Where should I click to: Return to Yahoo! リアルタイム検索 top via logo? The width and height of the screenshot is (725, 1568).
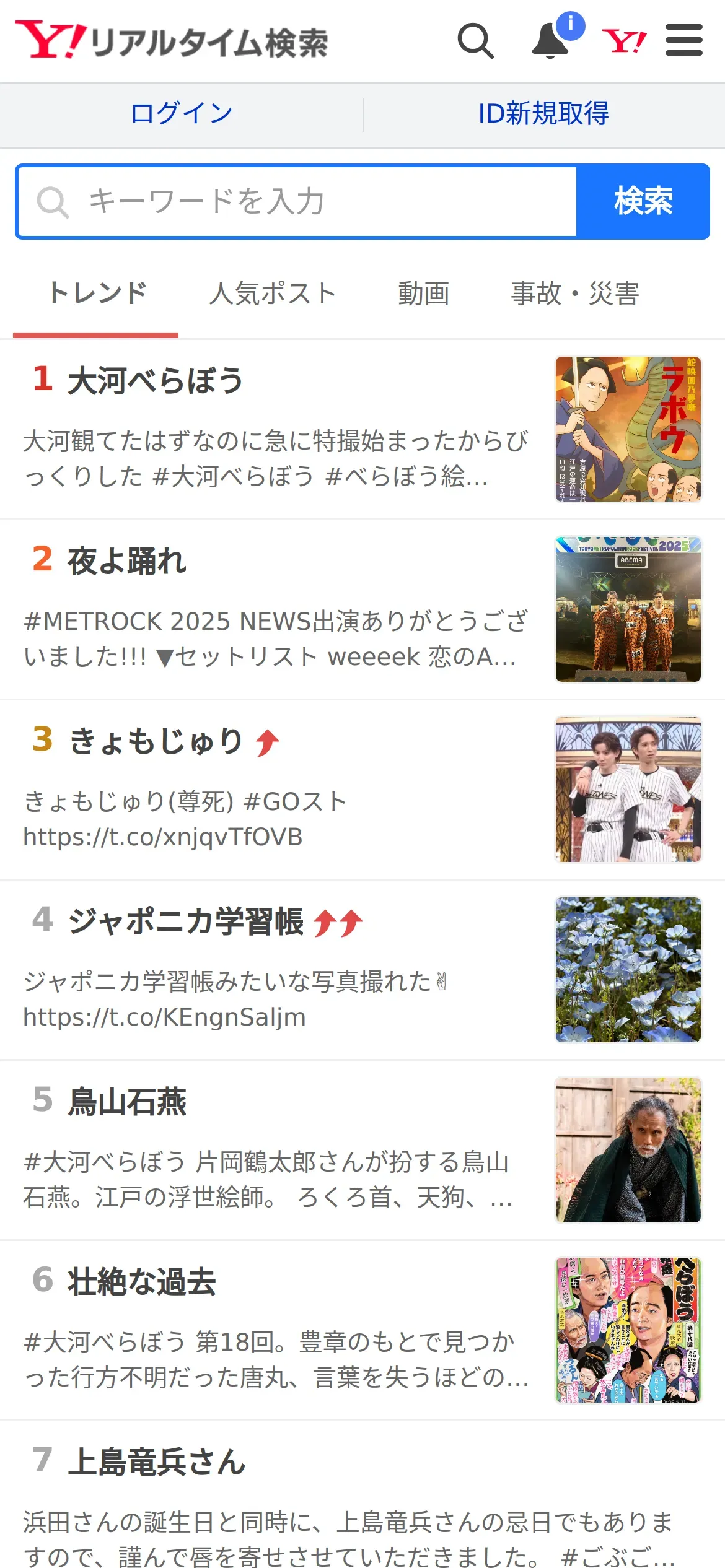(x=172, y=41)
